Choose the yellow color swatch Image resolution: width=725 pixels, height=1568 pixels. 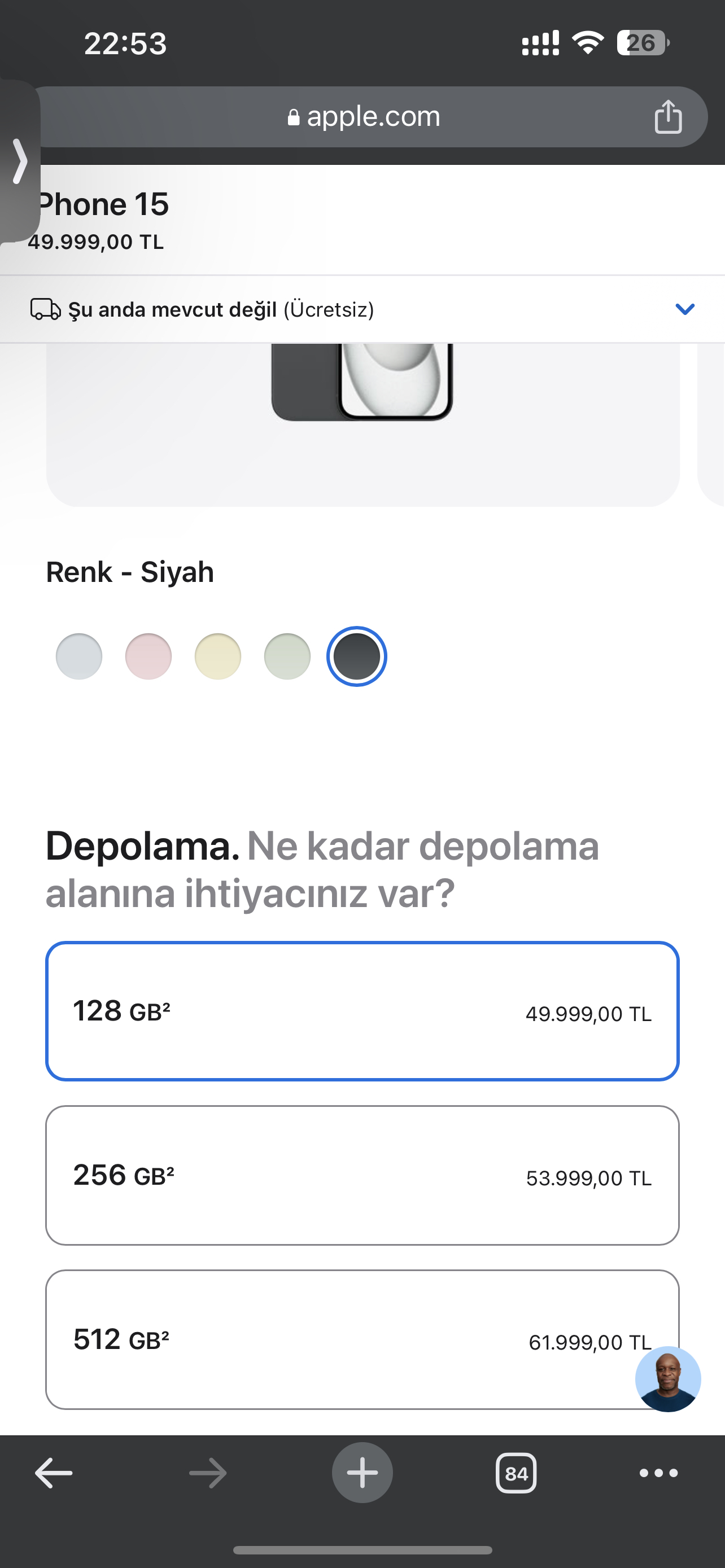[218, 657]
